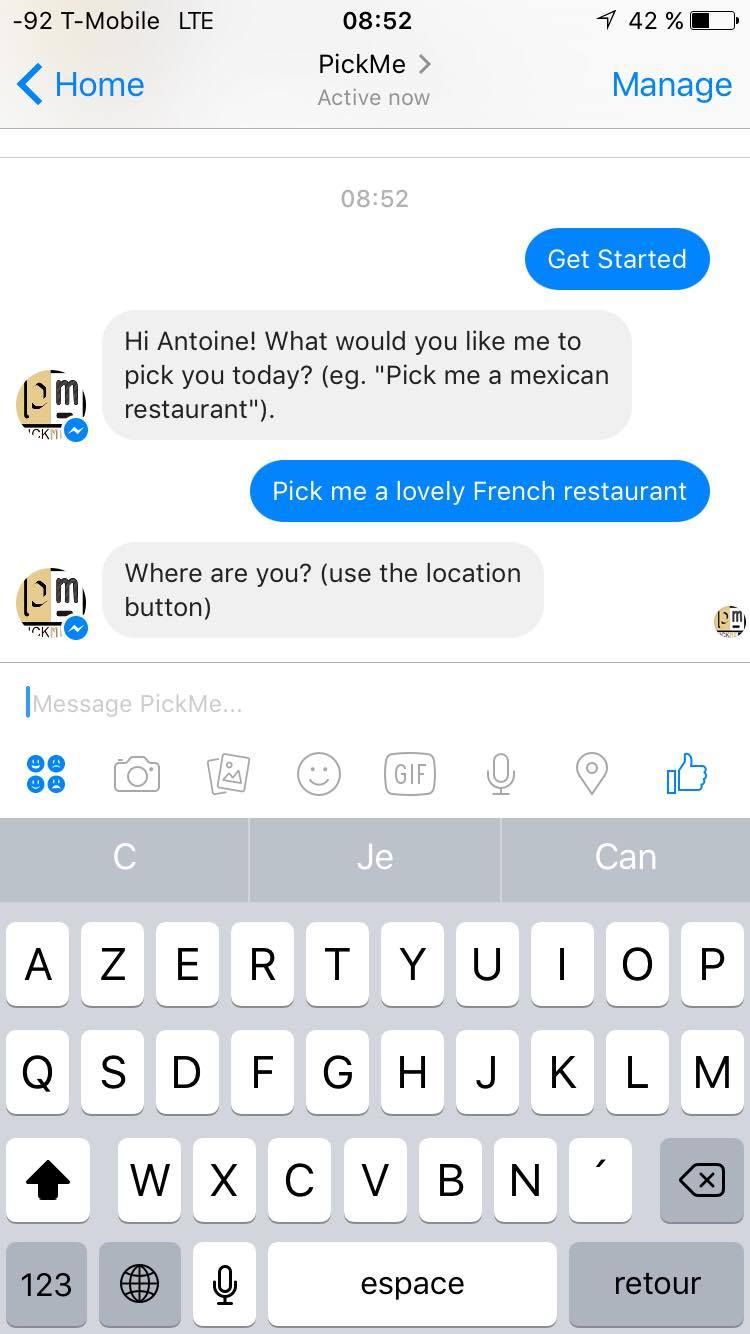This screenshot has height=1334, width=750.
Task: Choose the "C" keyboard suggestion
Action: [124, 857]
